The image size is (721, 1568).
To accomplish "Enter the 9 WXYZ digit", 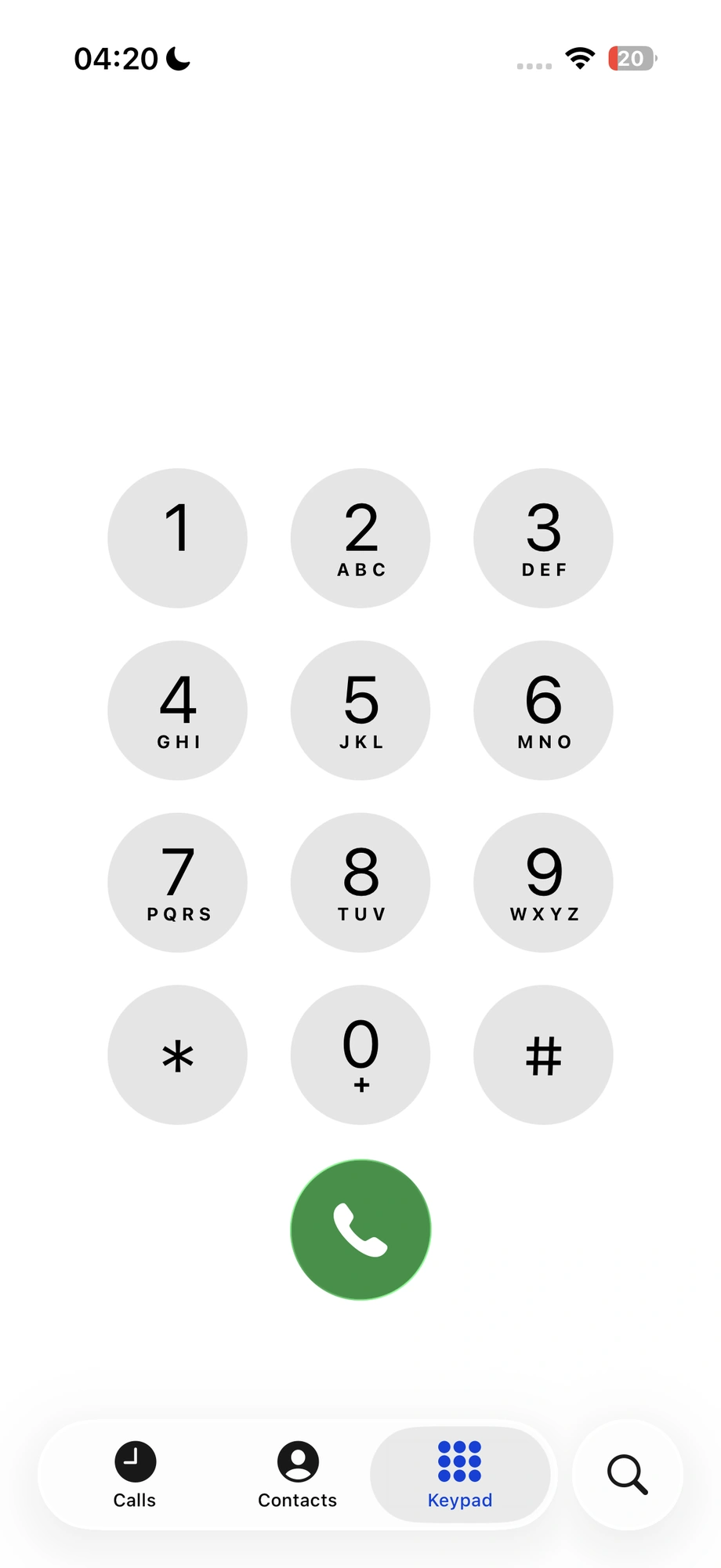I will click(x=543, y=883).
